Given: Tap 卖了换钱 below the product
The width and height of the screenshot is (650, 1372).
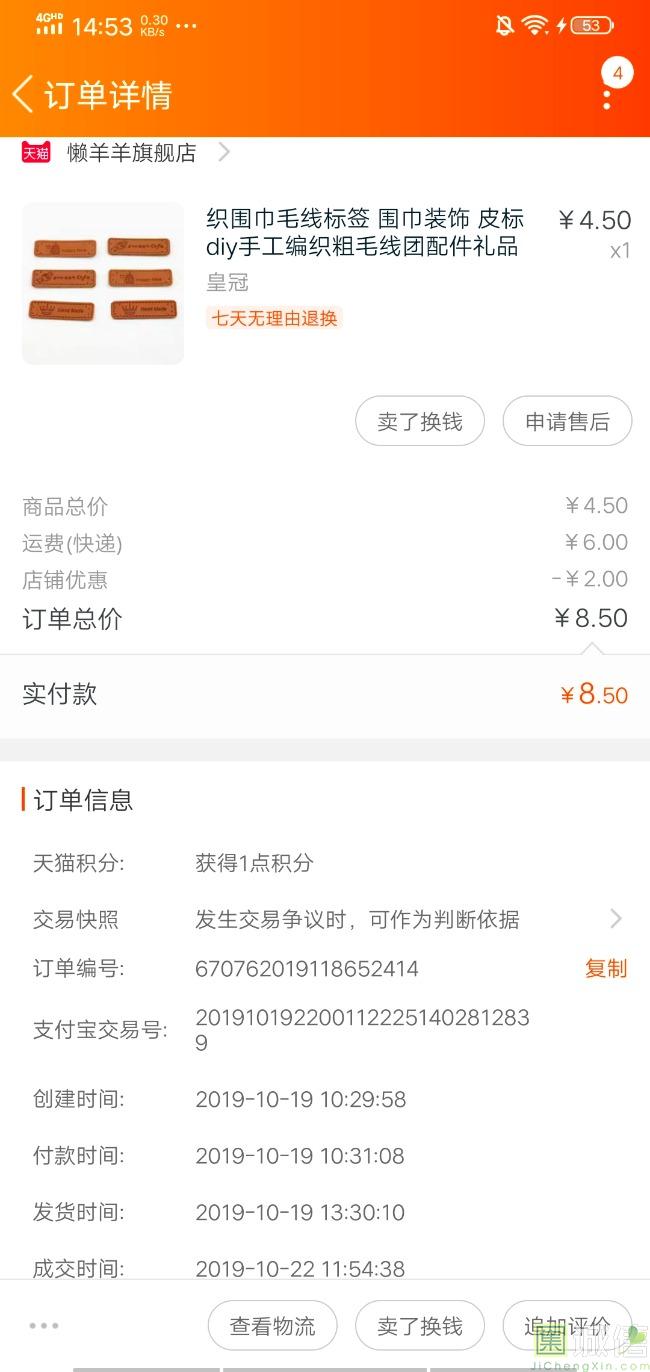Looking at the screenshot, I should tap(420, 422).
